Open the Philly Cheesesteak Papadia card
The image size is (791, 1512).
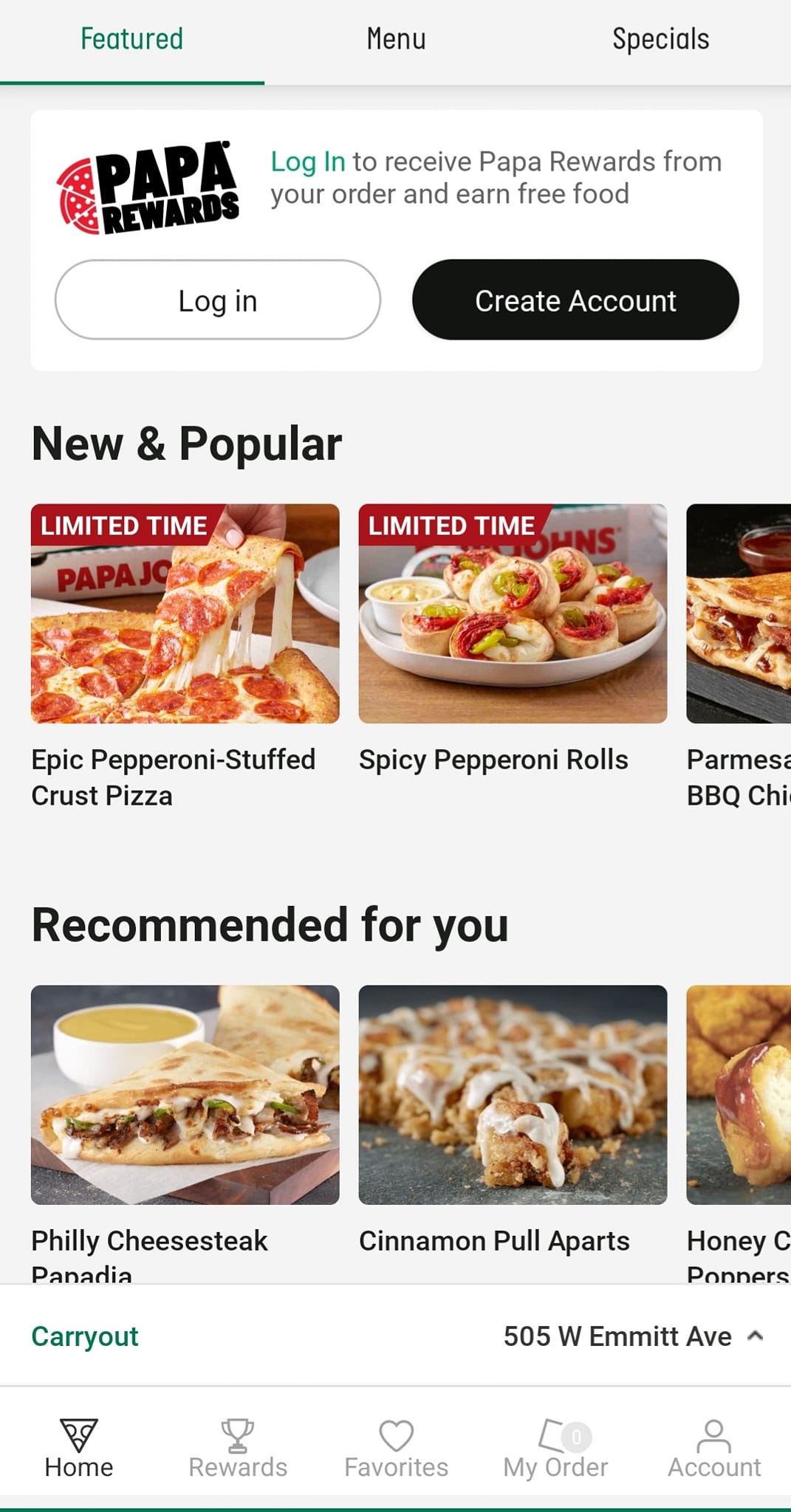coord(185,1095)
